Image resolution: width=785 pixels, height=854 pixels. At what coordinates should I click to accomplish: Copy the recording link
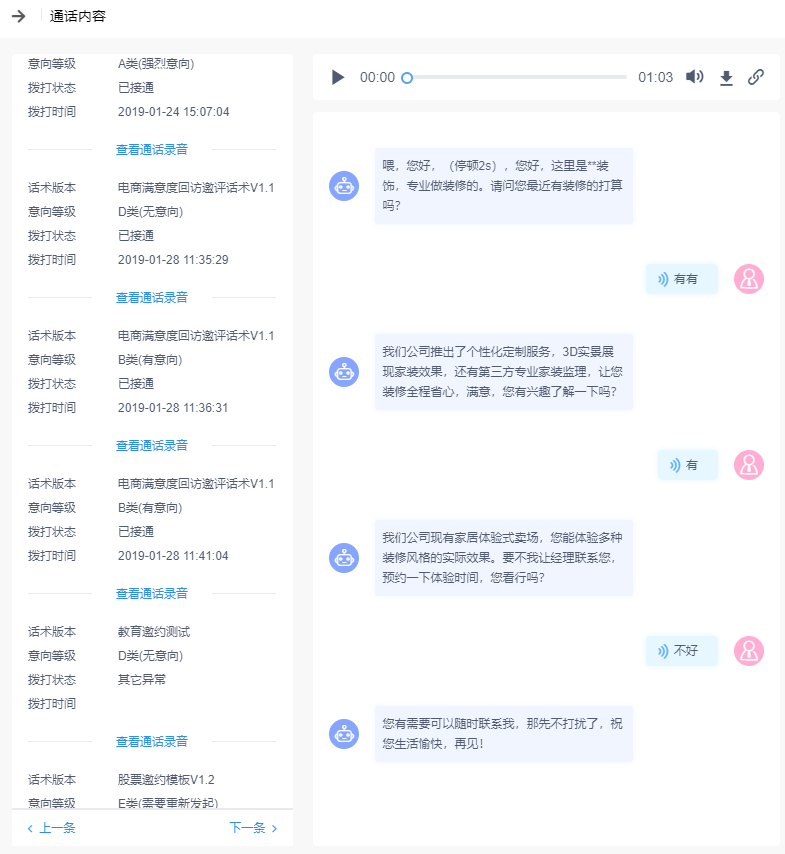point(756,77)
